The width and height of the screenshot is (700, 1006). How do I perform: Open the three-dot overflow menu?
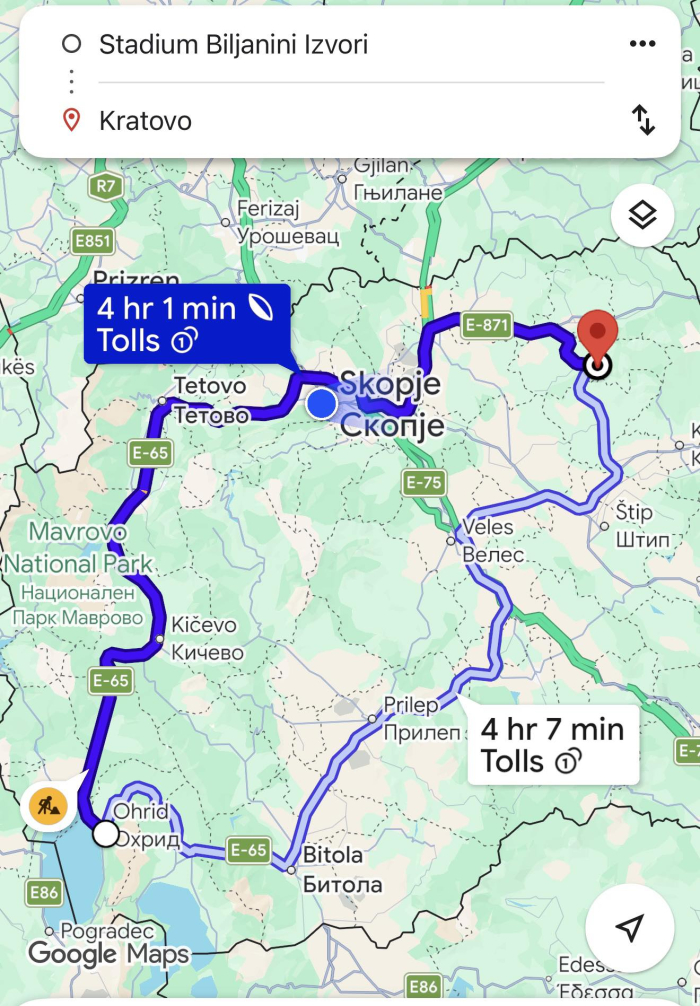coord(641,43)
